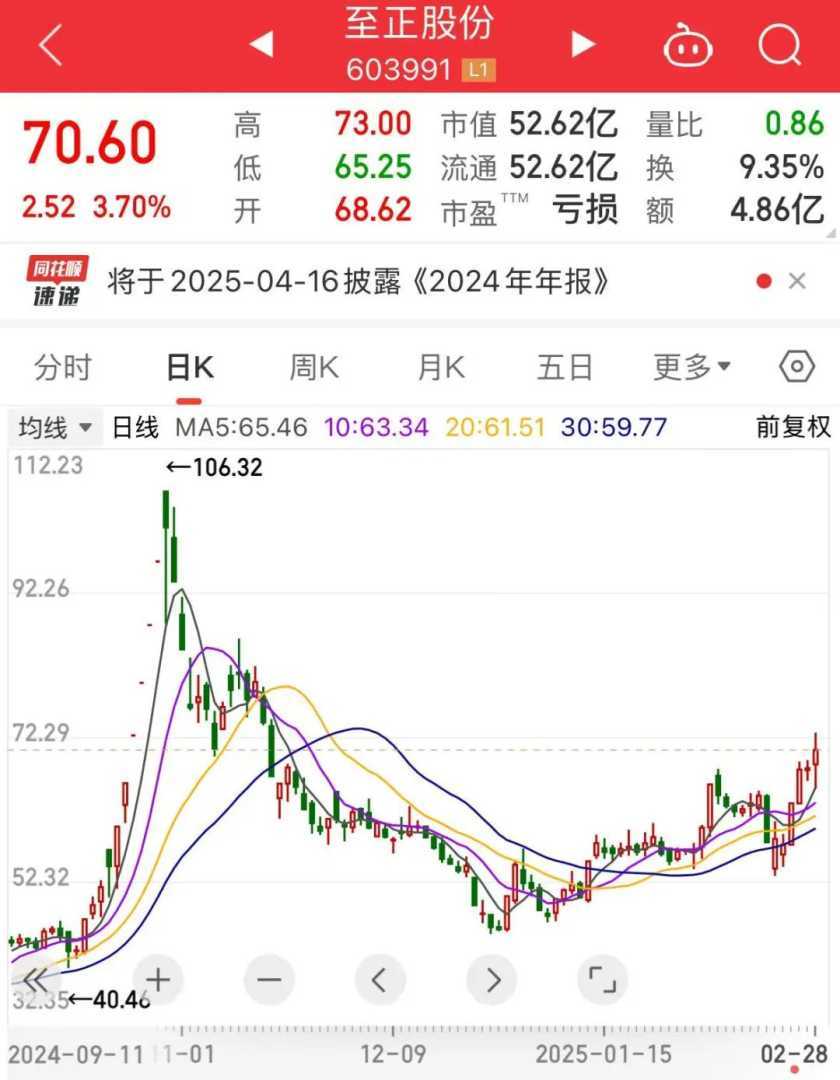
Task: Open chart settings hexagon icon
Action: (796, 368)
